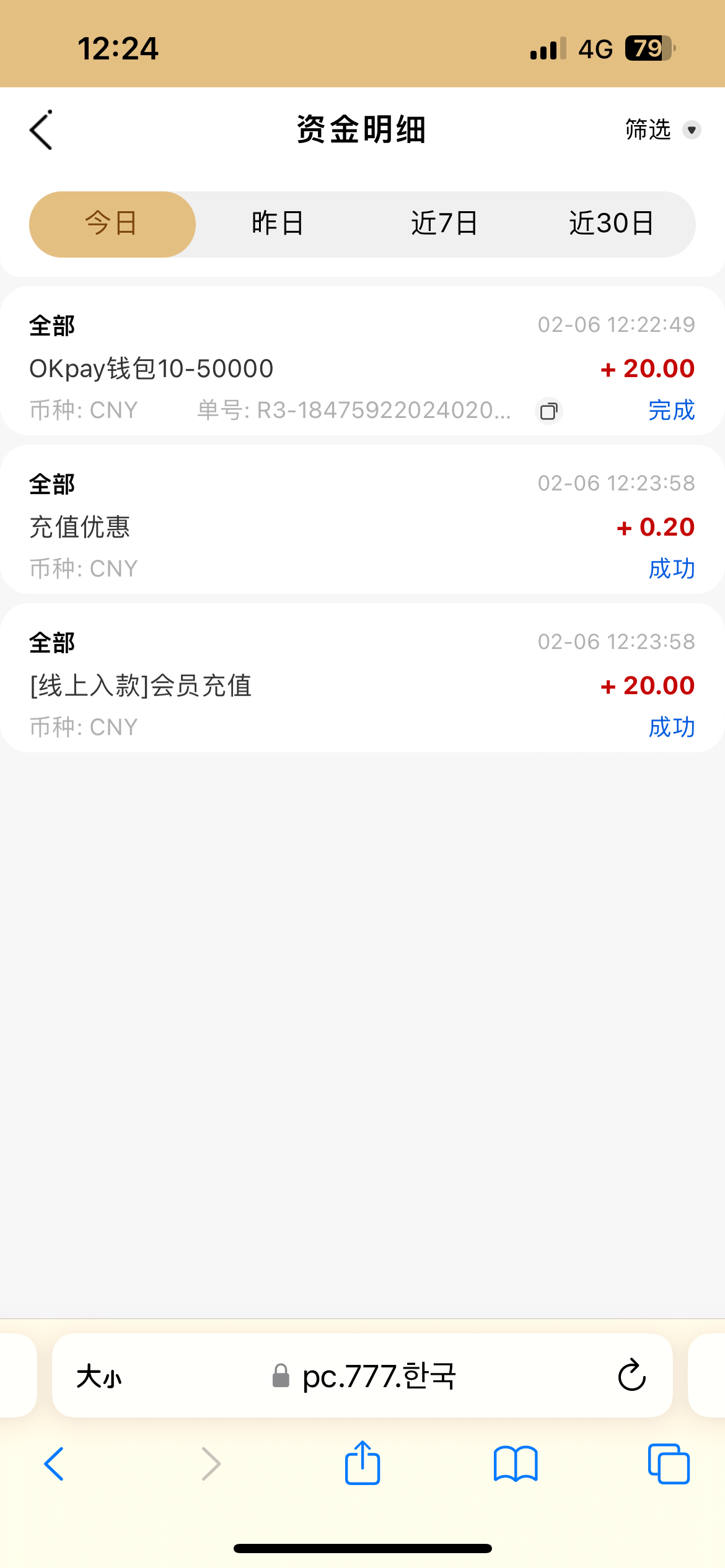Open Safari bookmarks
Viewport: 725px width, 1568px height.
point(516,1464)
